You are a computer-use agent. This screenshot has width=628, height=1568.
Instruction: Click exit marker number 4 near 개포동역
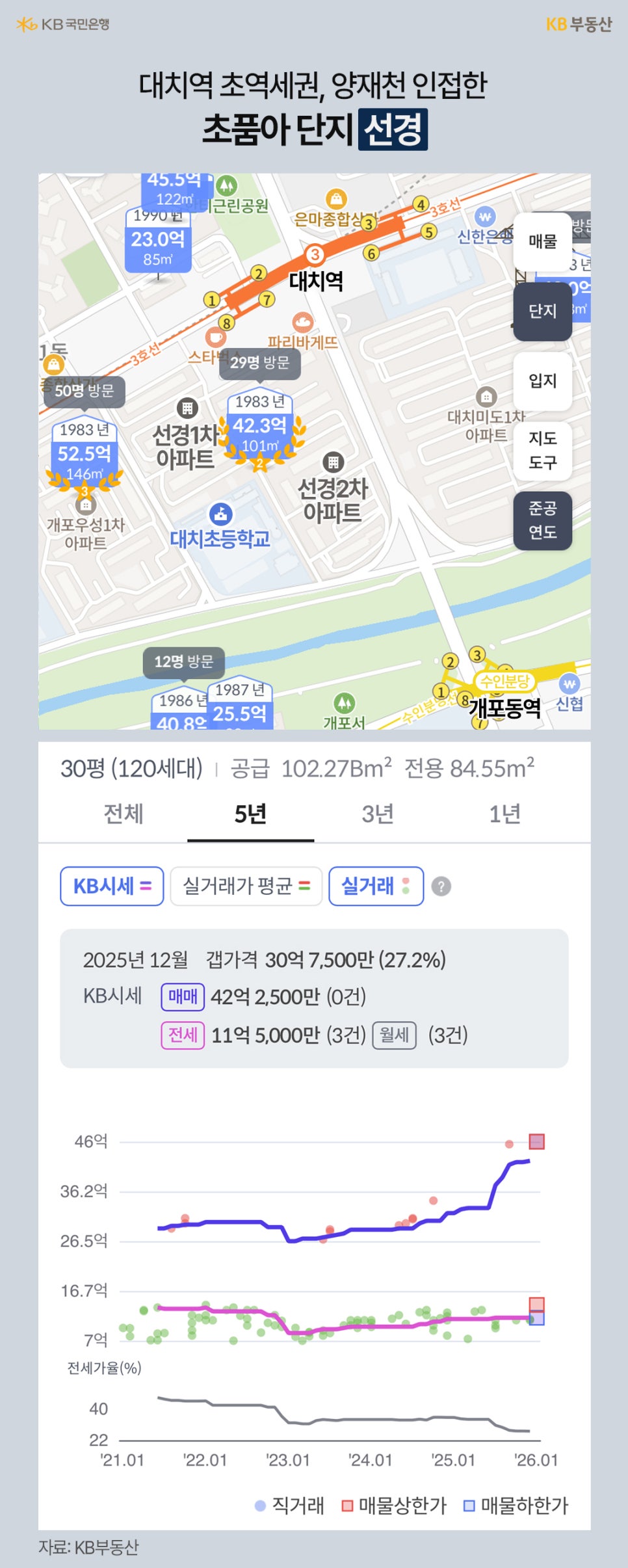pyautogui.click(x=505, y=669)
